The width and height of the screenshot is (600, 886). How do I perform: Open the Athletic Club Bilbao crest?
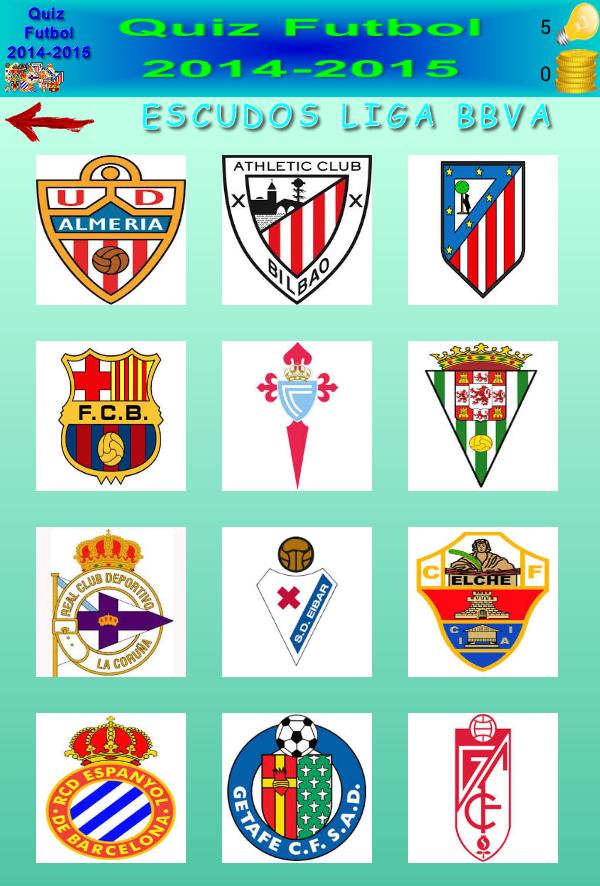click(297, 230)
